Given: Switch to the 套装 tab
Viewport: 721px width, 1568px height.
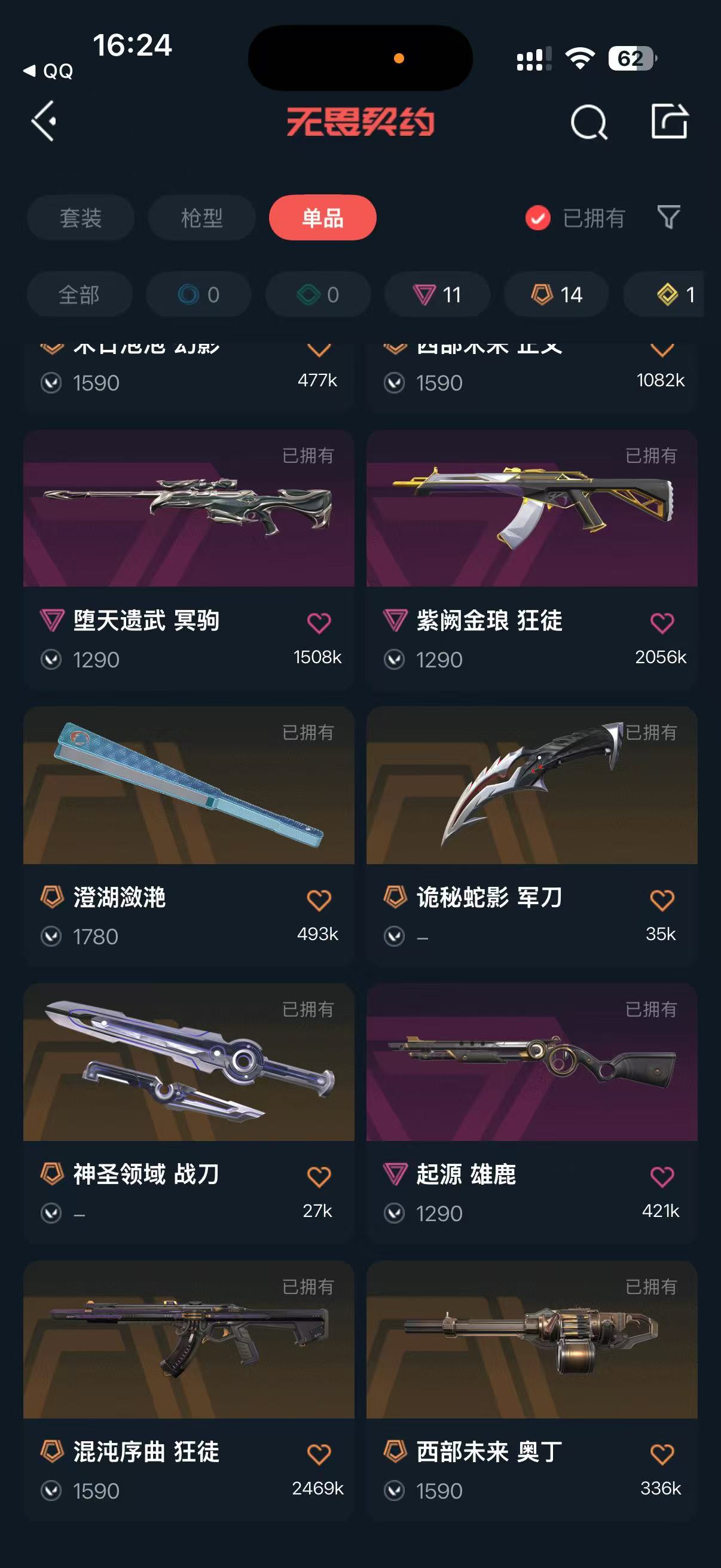Looking at the screenshot, I should point(80,217).
